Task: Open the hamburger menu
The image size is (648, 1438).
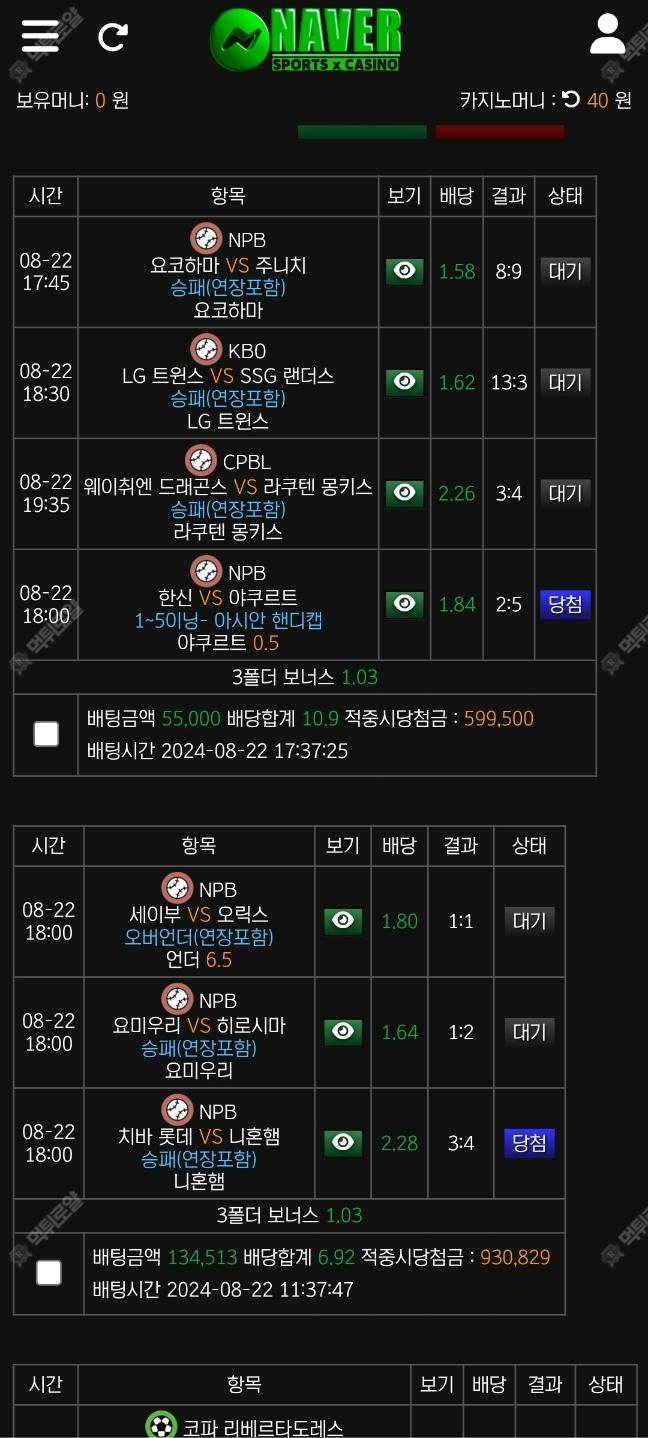Action: [40, 36]
